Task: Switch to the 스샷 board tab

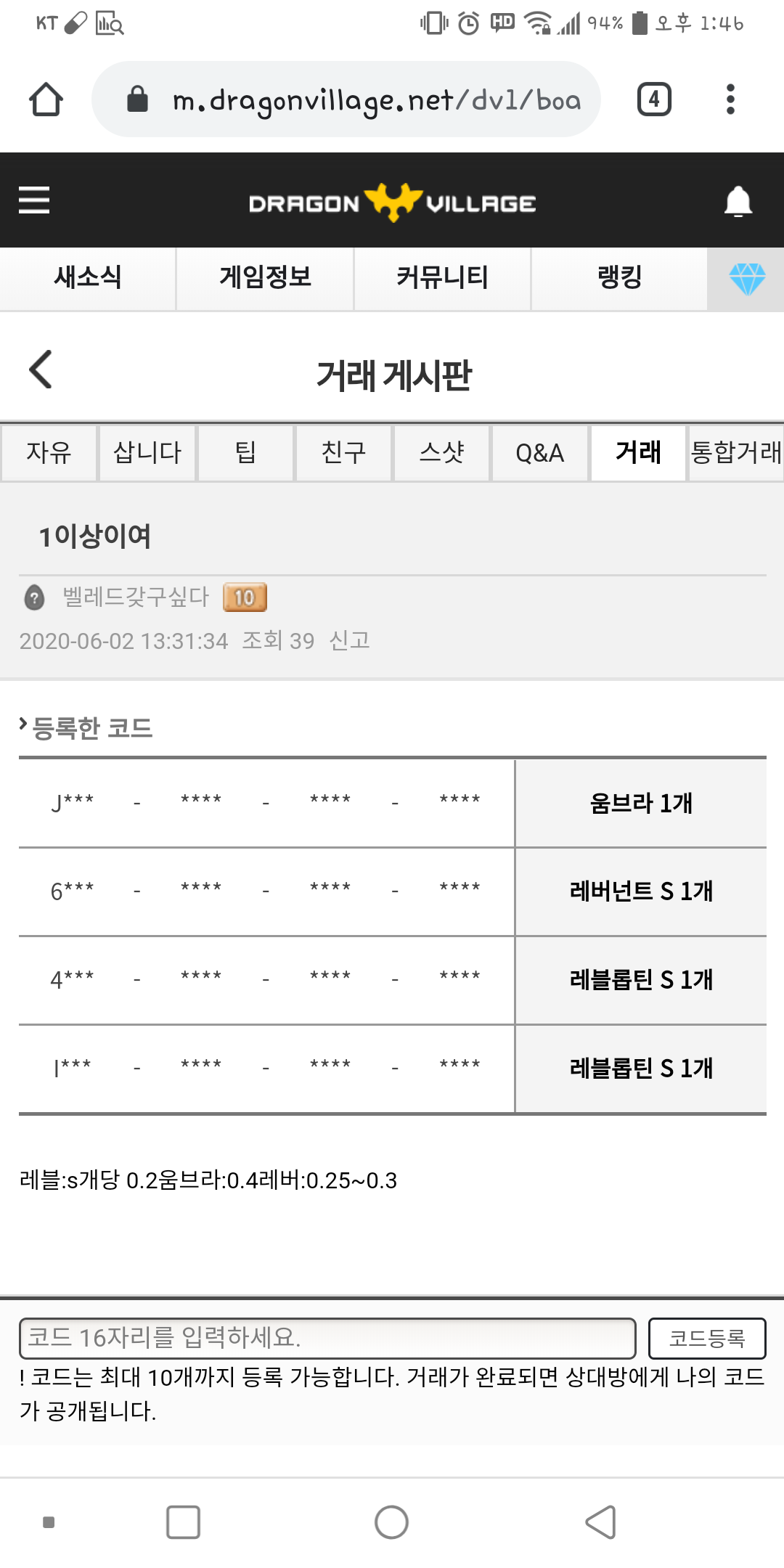Action: (x=441, y=453)
